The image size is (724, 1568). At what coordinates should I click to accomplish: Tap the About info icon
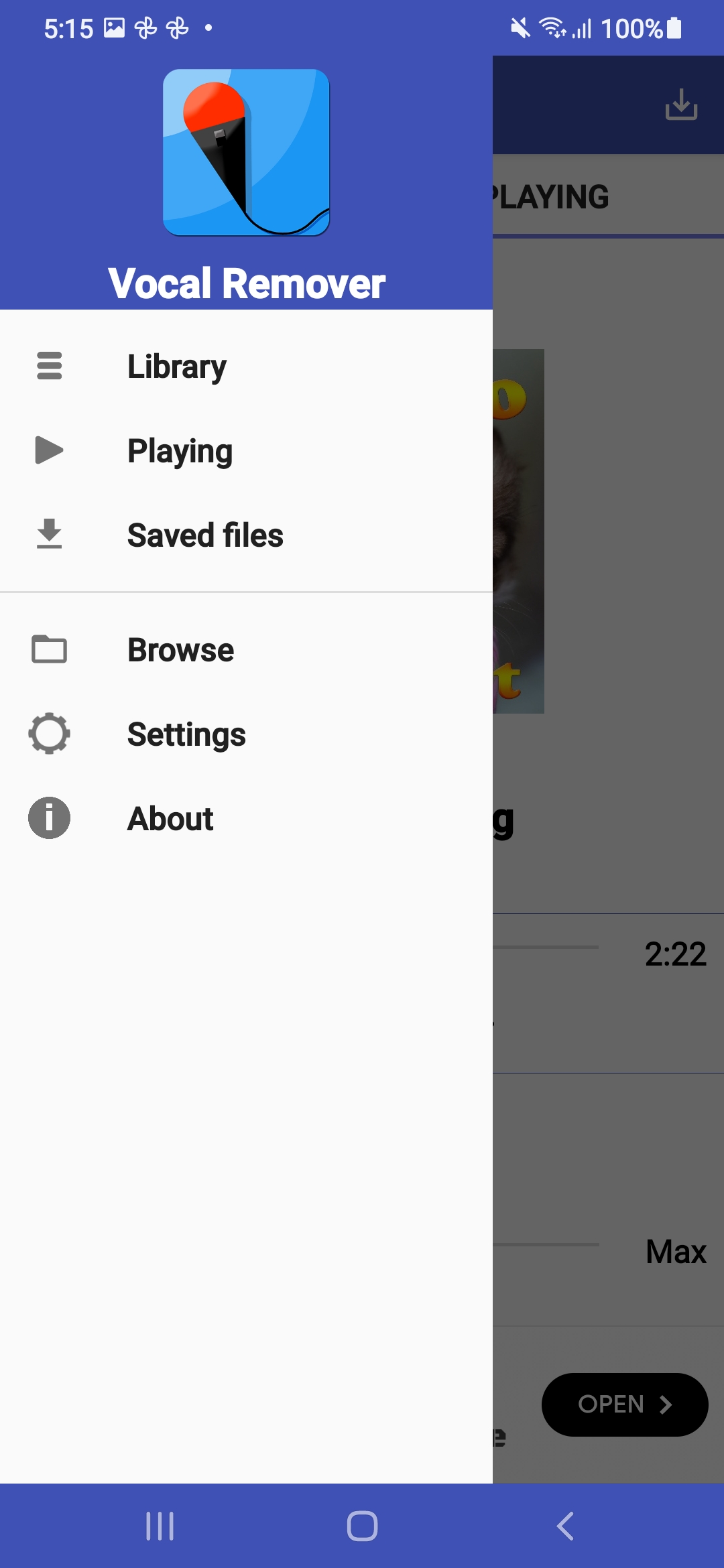pos(48,818)
